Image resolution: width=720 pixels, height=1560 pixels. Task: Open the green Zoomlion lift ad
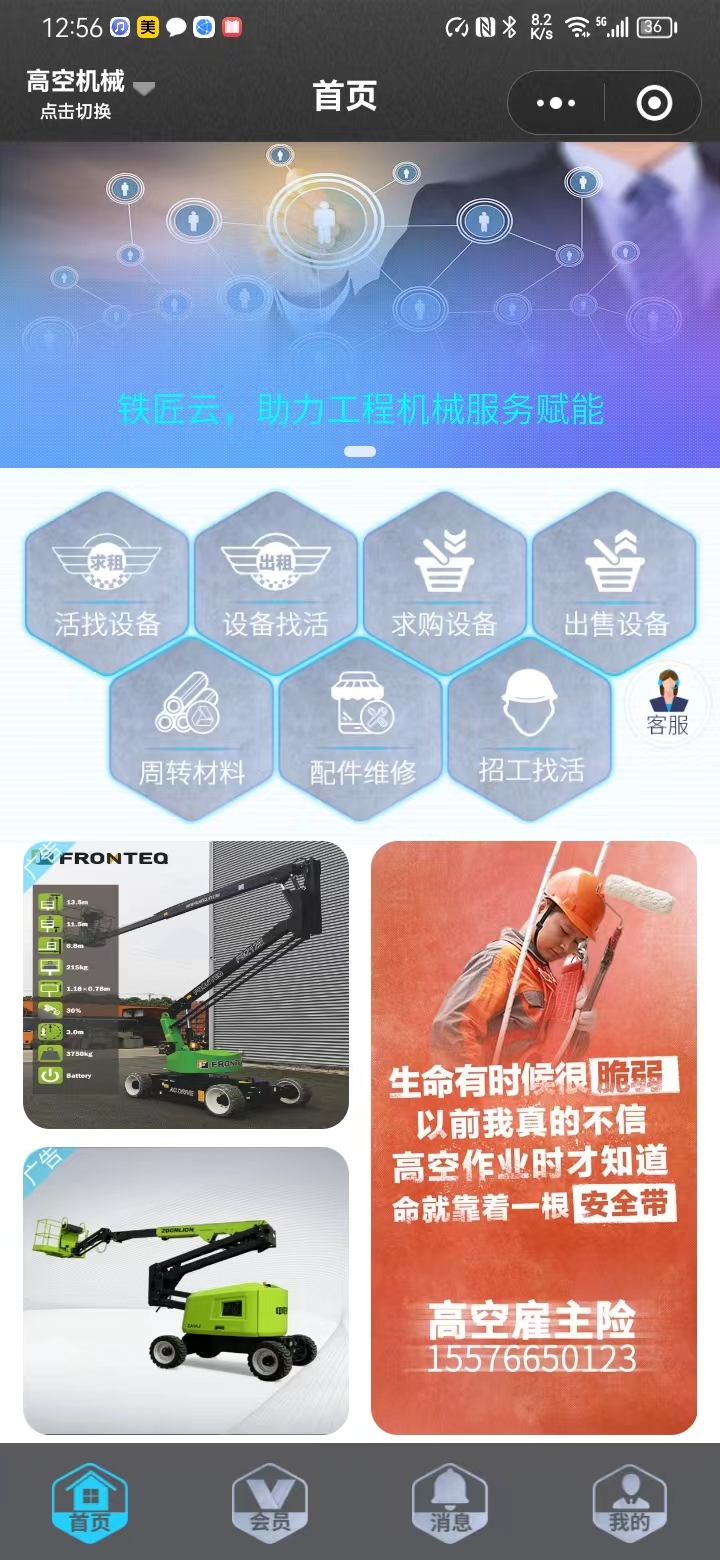coord(186,1290)
